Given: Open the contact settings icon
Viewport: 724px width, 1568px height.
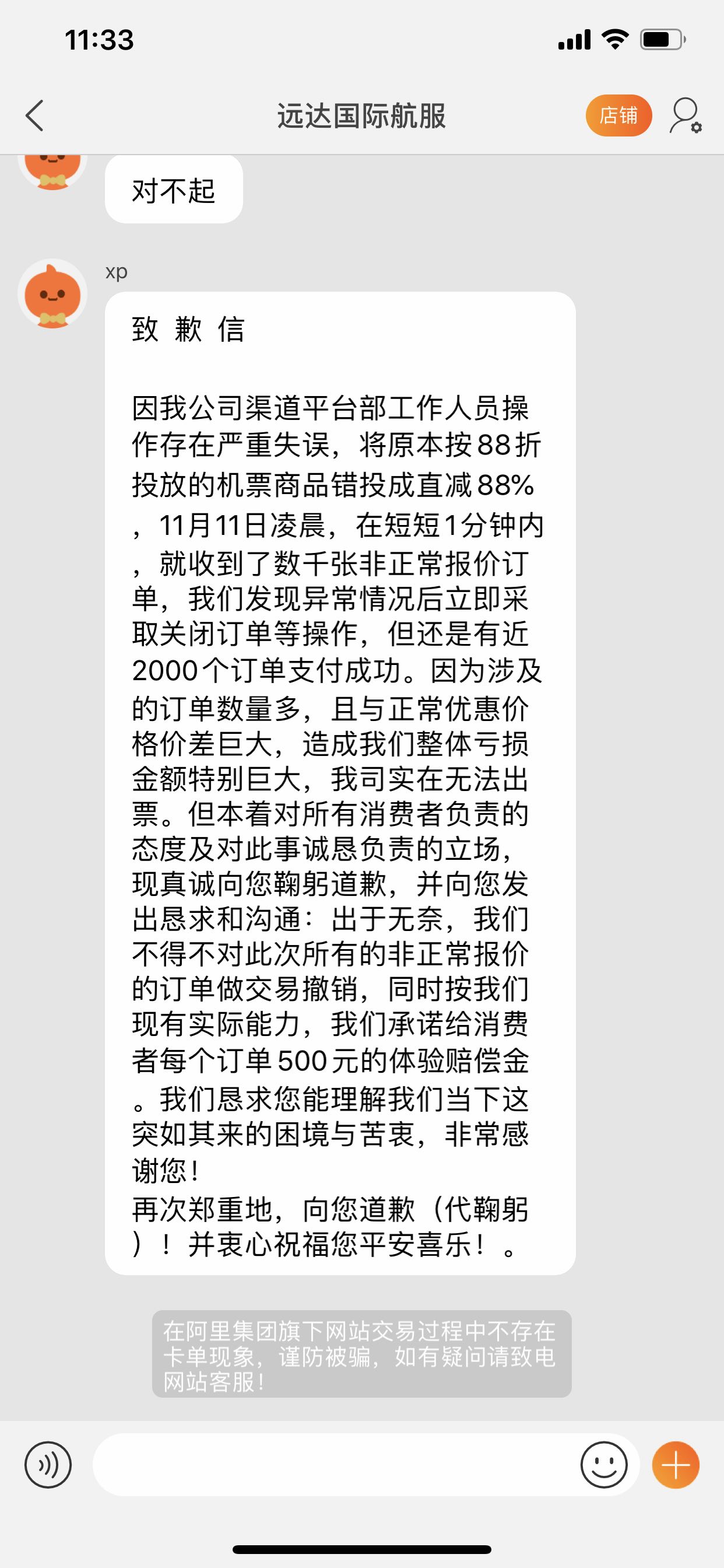Looking at the screenshot, I should tap(686, 116).
